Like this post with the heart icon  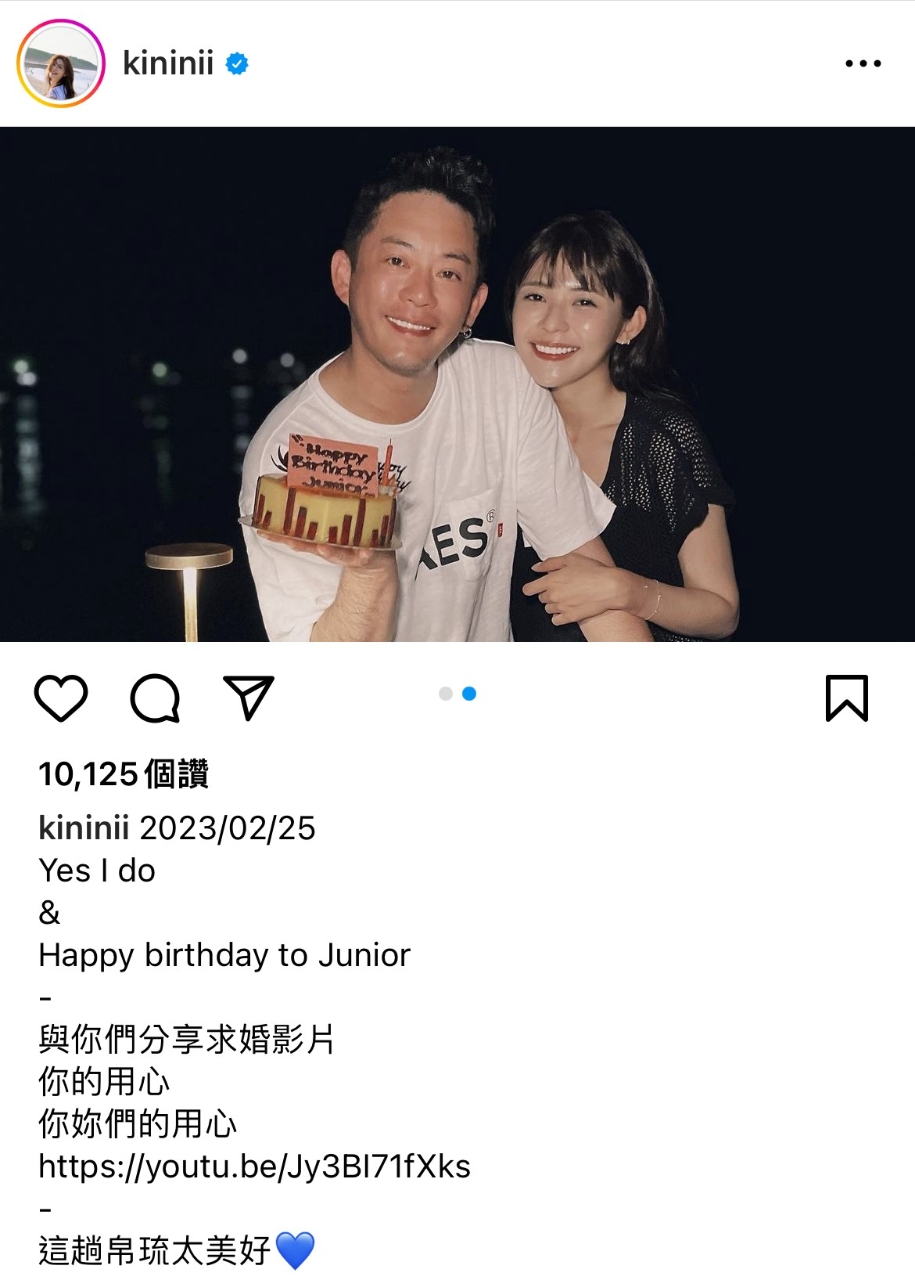[x=61, y=698]
